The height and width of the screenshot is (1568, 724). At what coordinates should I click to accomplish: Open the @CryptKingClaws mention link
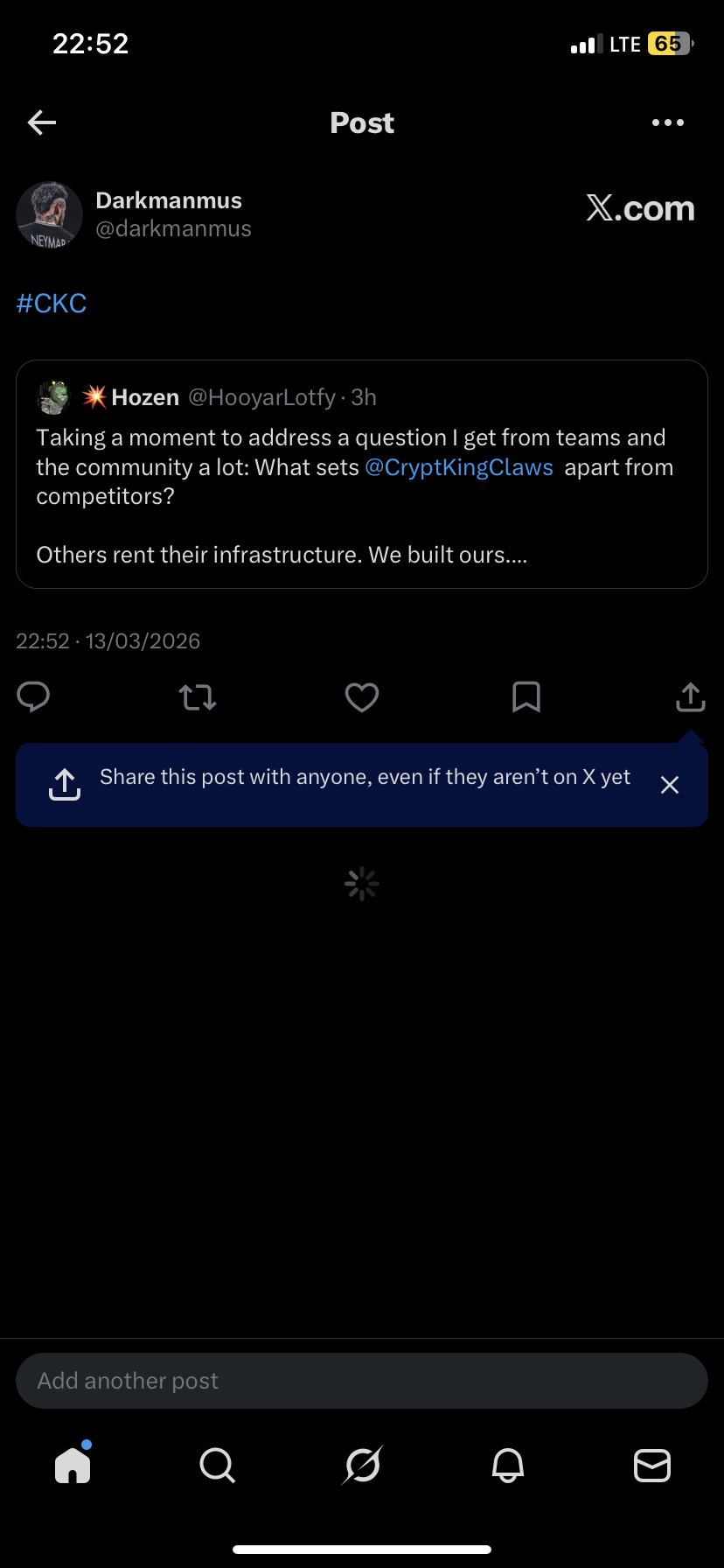point(459,467)
